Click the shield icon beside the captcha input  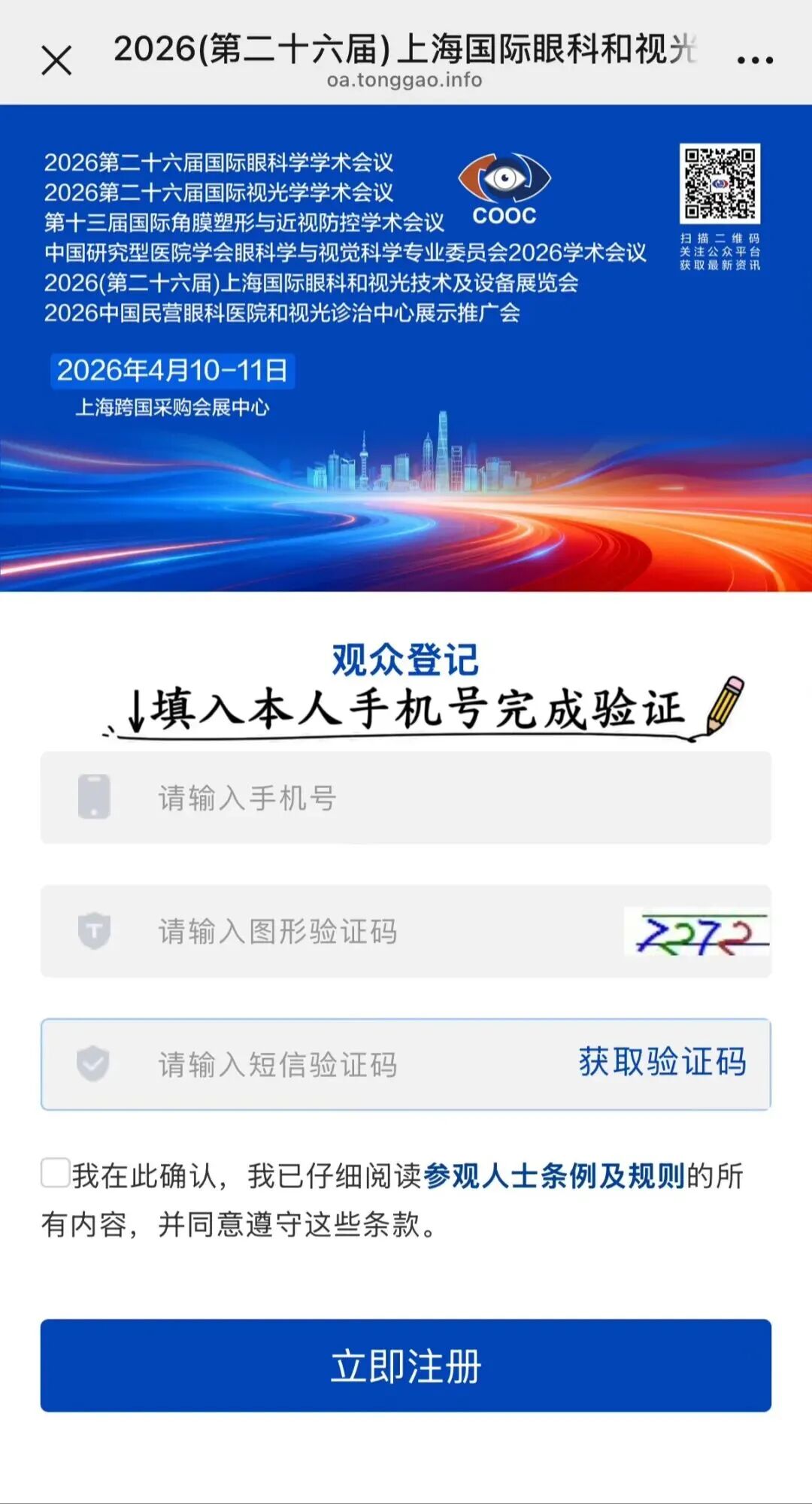tap(93, 932)
